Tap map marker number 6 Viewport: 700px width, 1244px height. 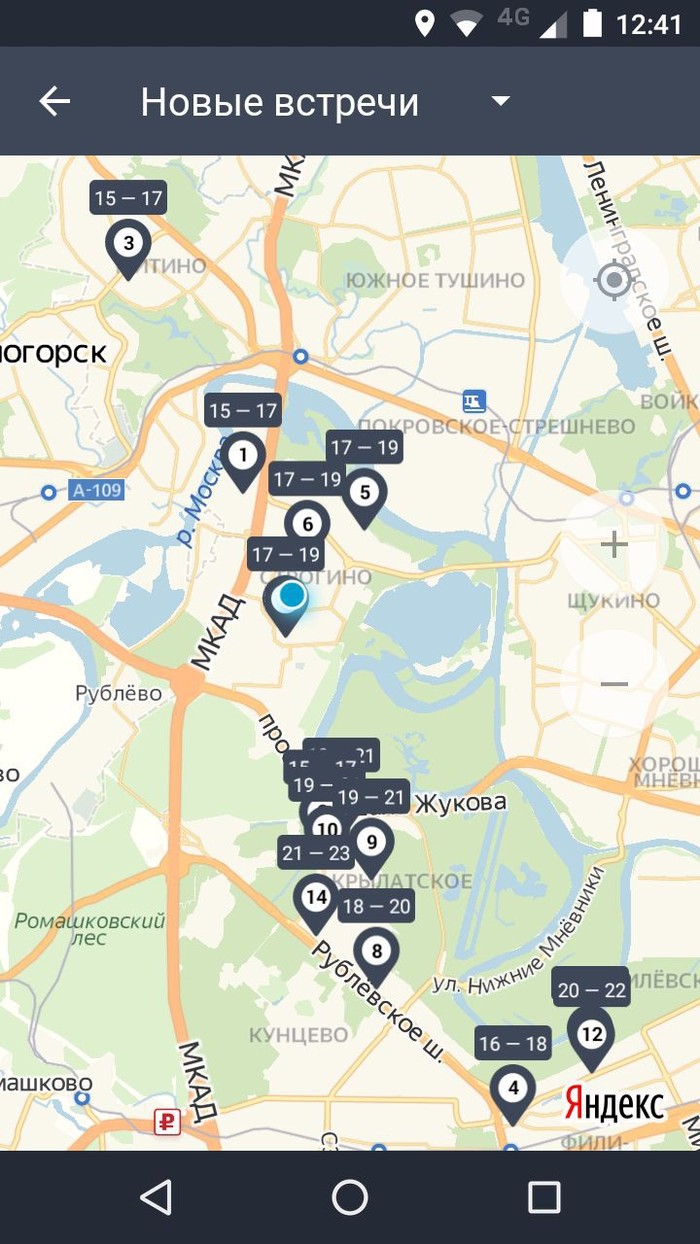click(307, 523)
